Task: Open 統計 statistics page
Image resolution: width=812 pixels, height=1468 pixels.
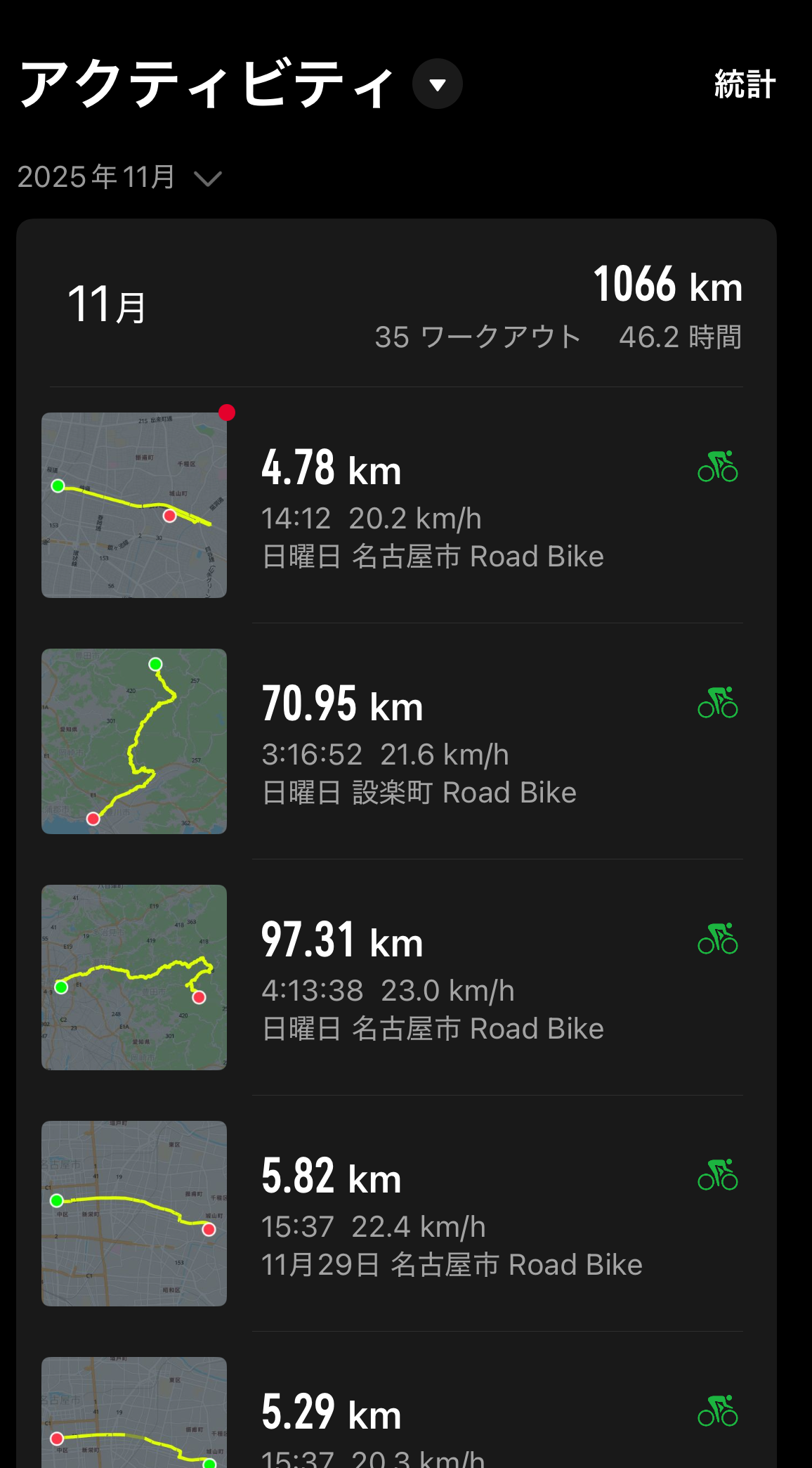Action: point(745,84)
